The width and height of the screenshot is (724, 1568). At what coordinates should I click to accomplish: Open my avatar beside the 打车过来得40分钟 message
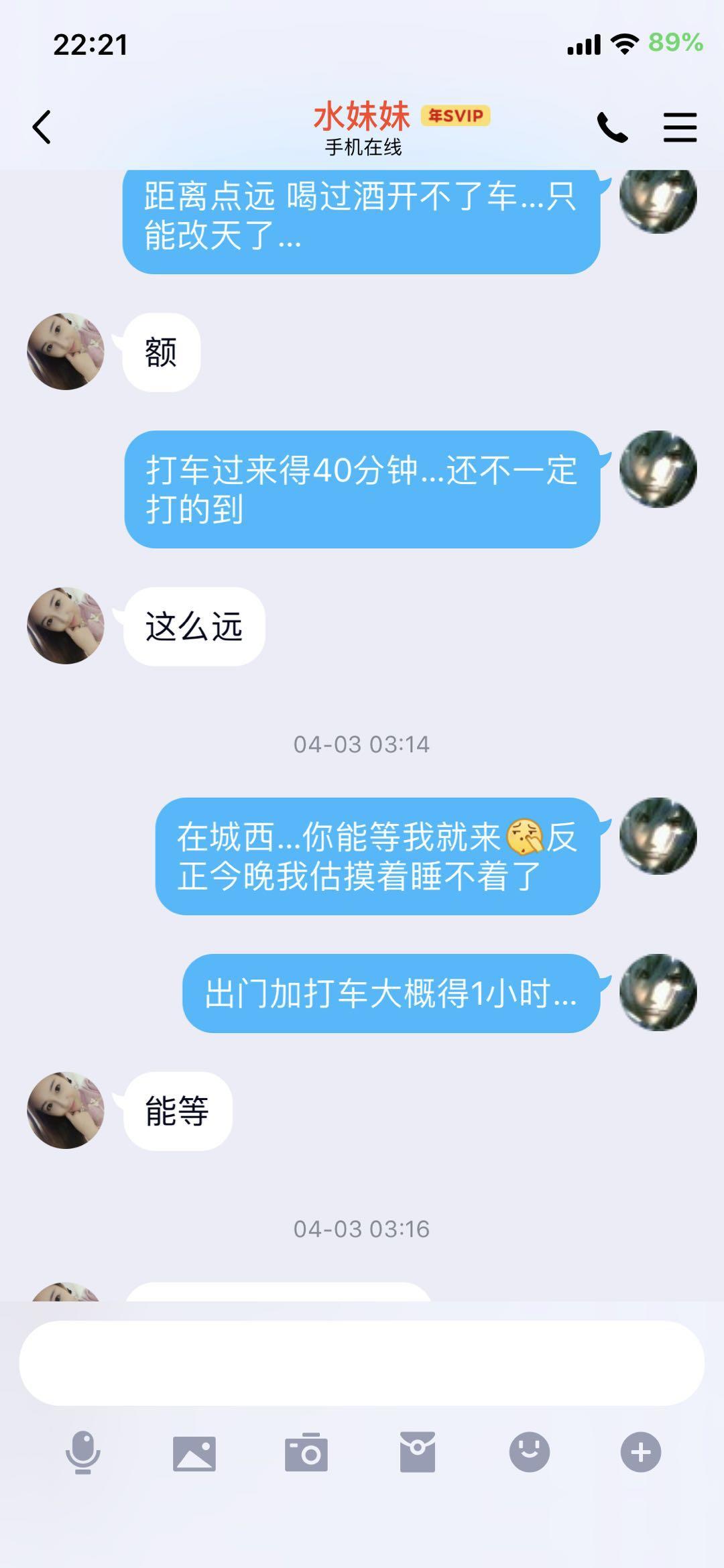[x=658, y=469]
